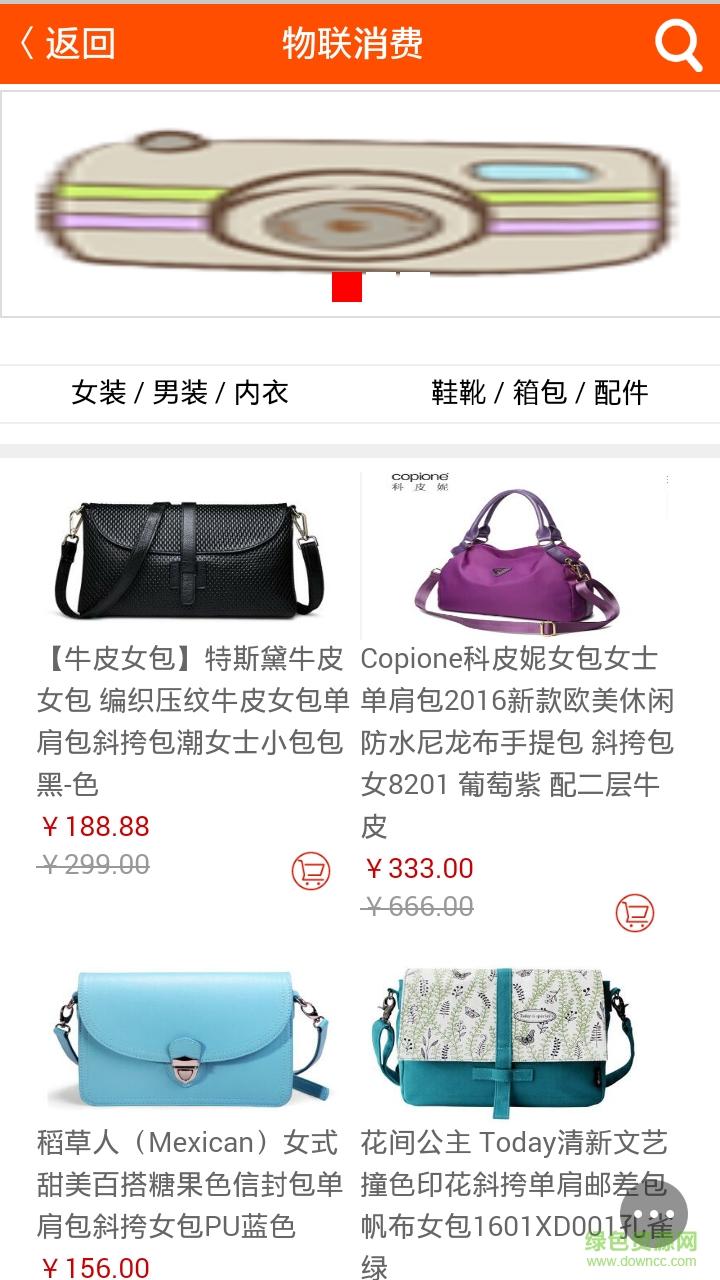Add the ￥188.88 black bag to cart
This screenshot has width=720, height=1280.
coord(311,871)
